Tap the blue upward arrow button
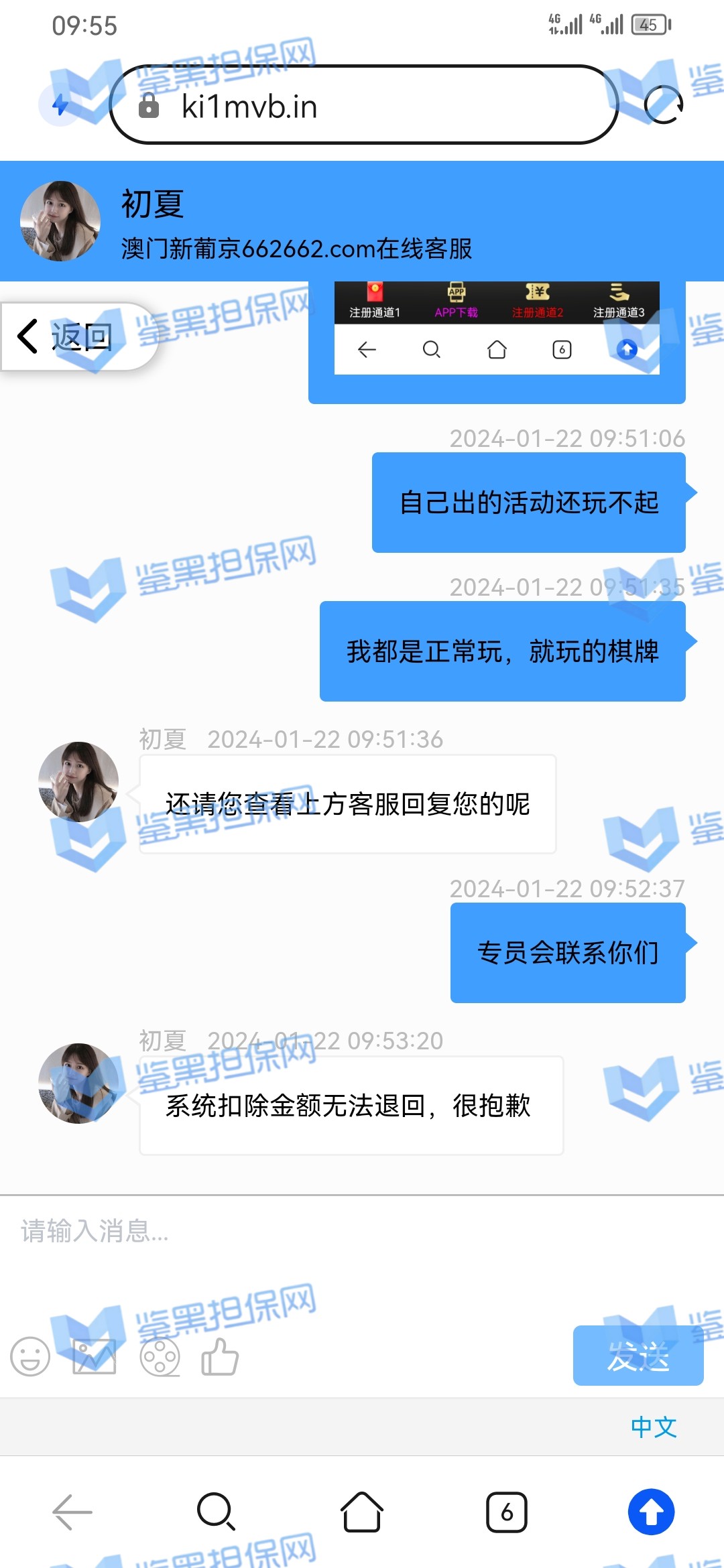 point(651,1512)
